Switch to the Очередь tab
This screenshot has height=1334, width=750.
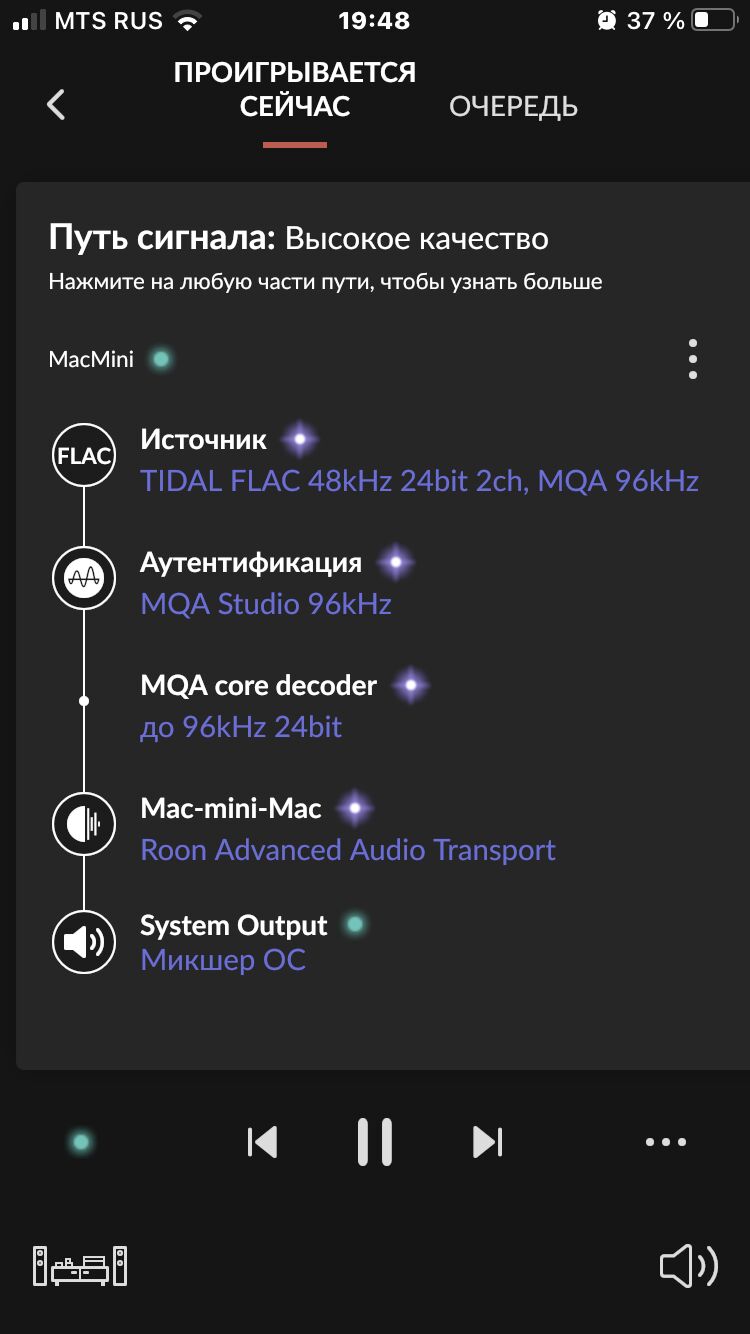pyautogui.click(x=513, y=106)
